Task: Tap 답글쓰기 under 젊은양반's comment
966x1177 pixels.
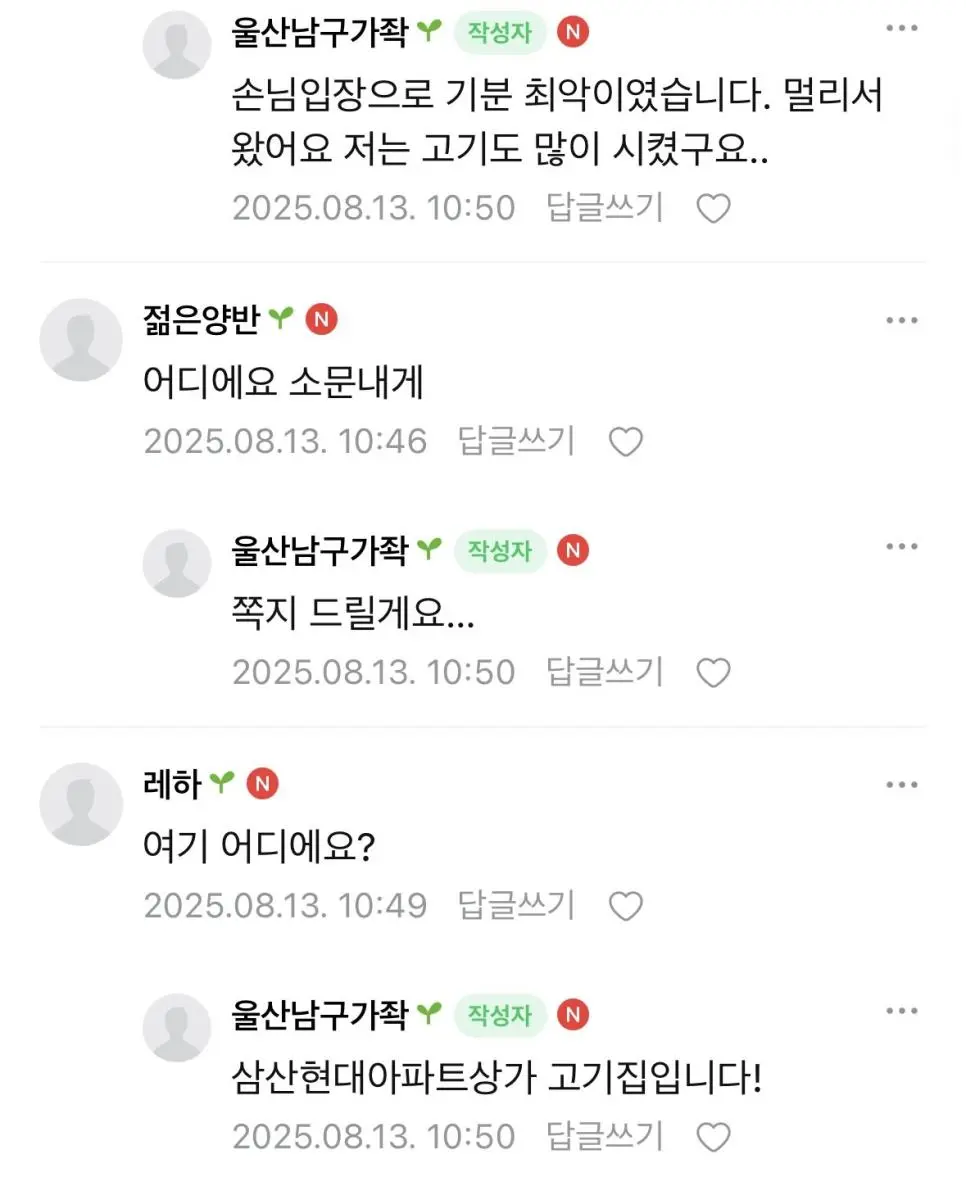Action: (516, 441)
